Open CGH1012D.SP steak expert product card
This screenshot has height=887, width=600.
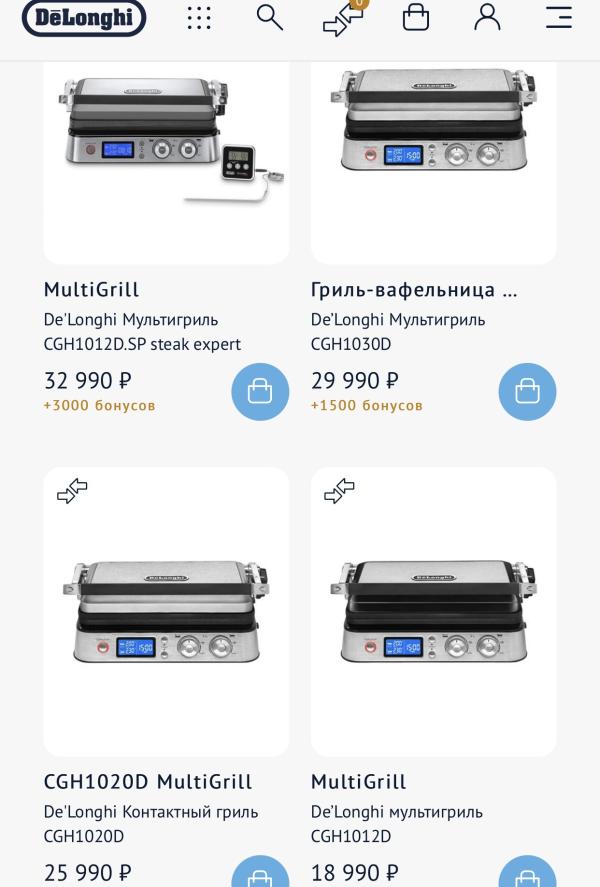tap(166, 163)
